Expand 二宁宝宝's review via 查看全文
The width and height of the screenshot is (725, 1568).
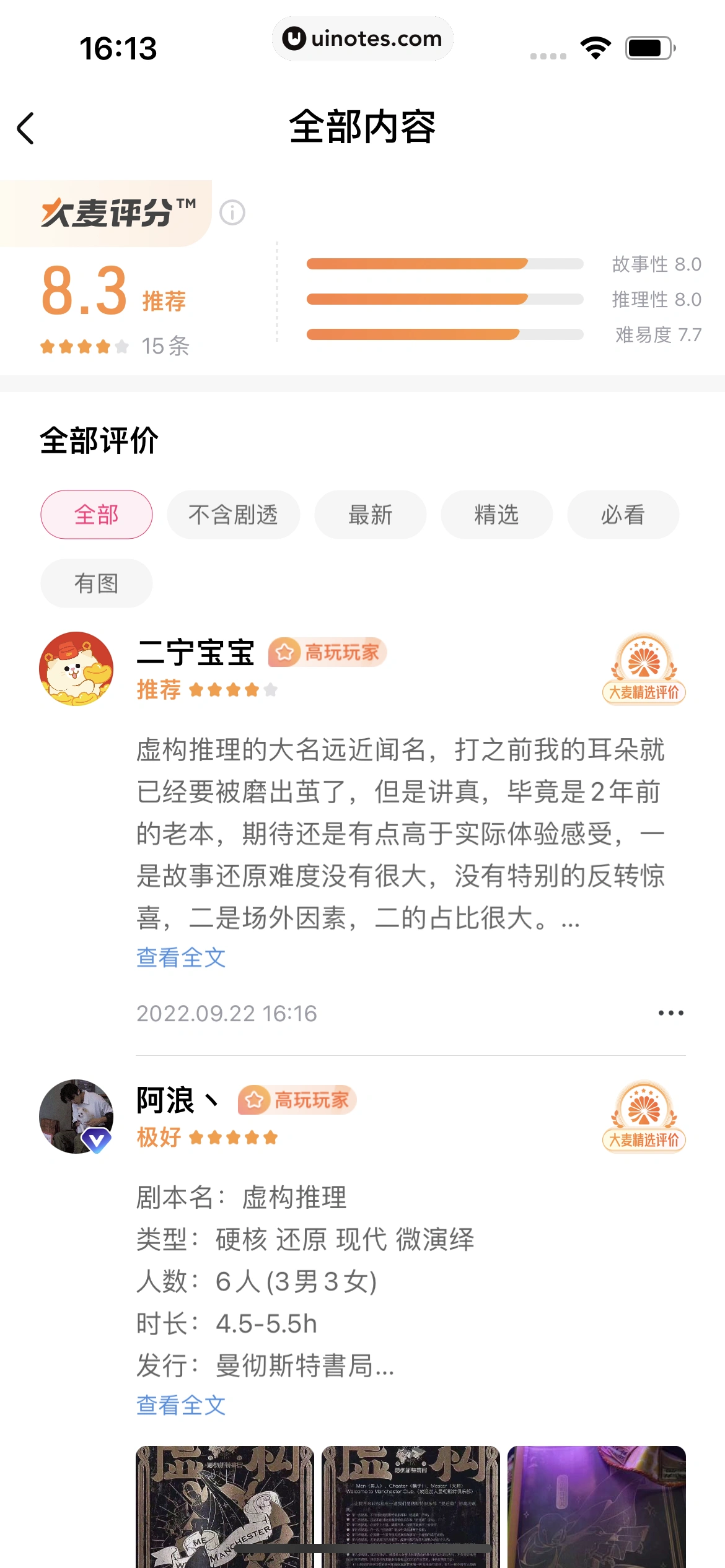coord(181,957)
